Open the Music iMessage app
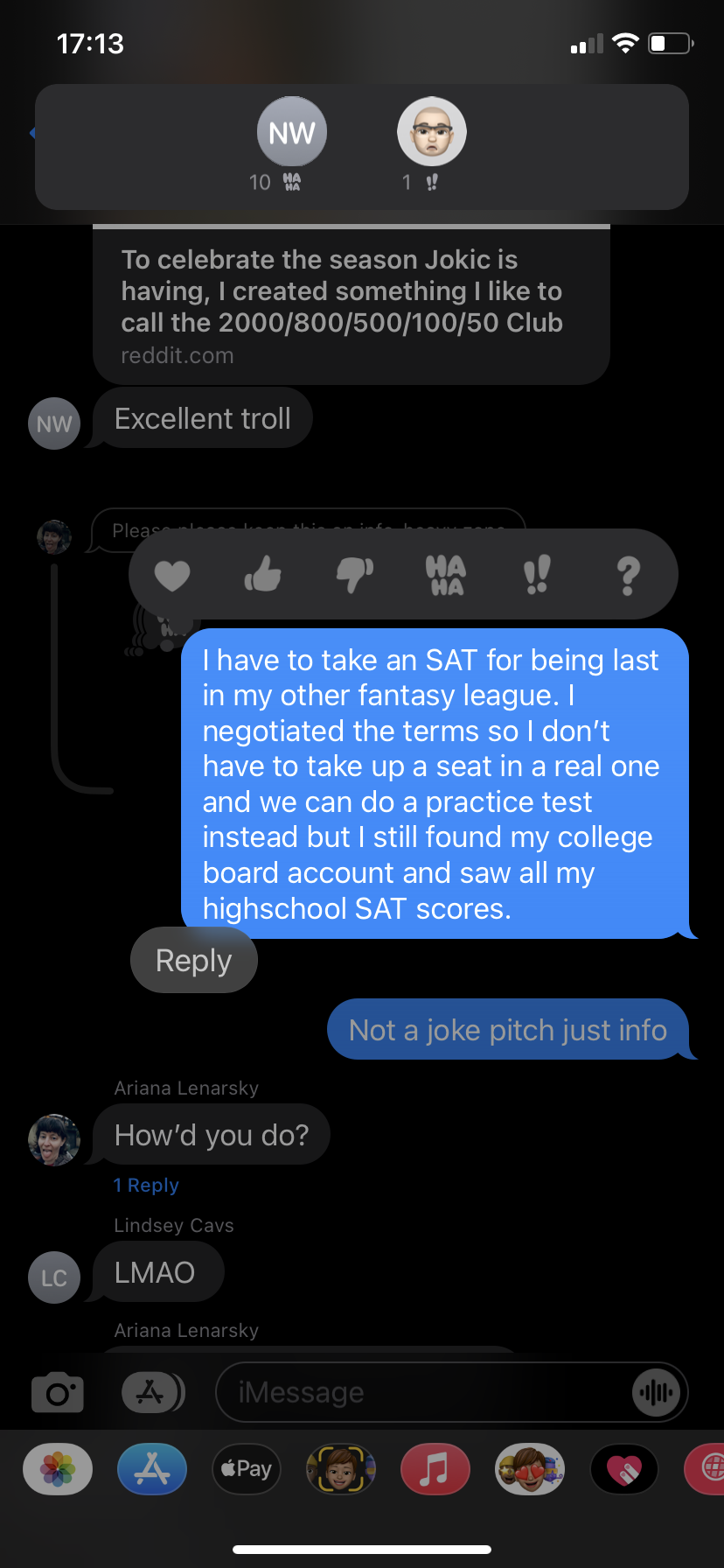The image size is (724, 1568). click(435, 1469)
